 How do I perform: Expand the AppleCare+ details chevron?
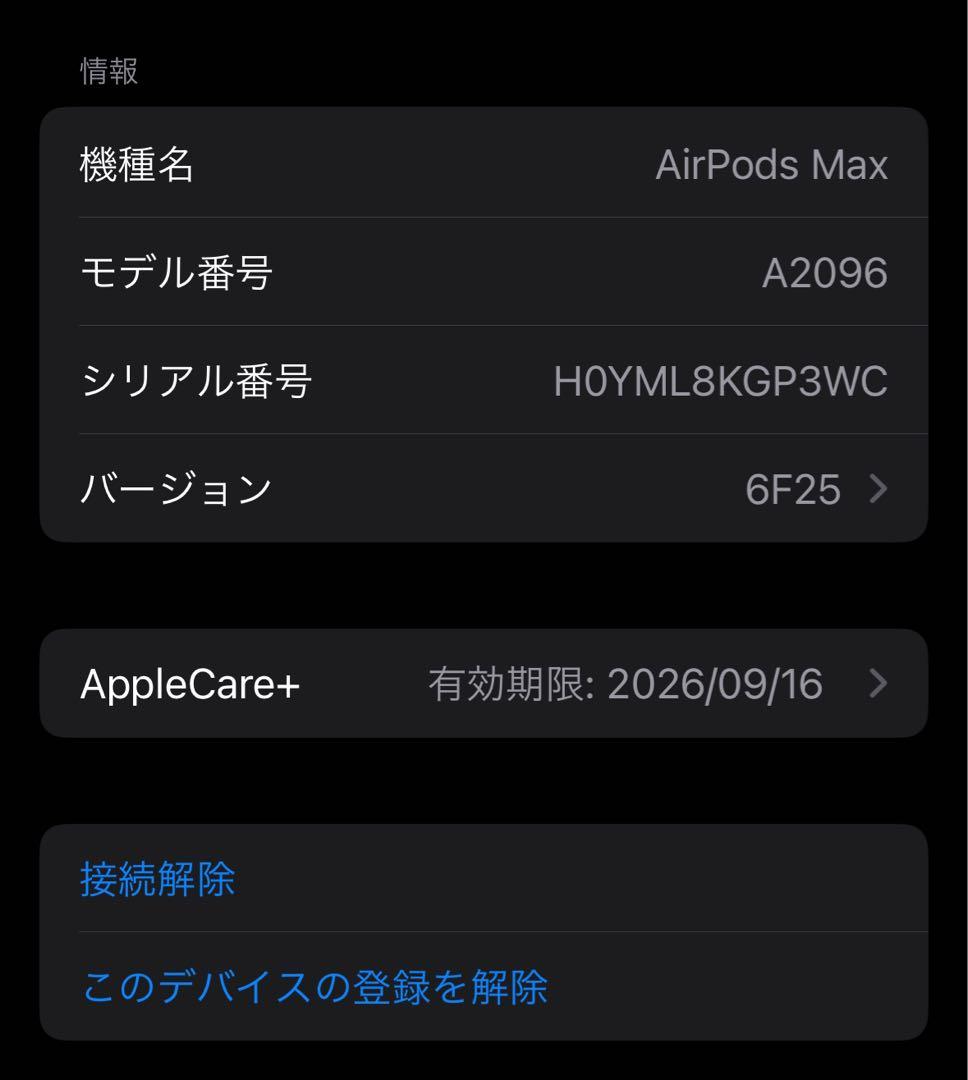click(879, 683)
